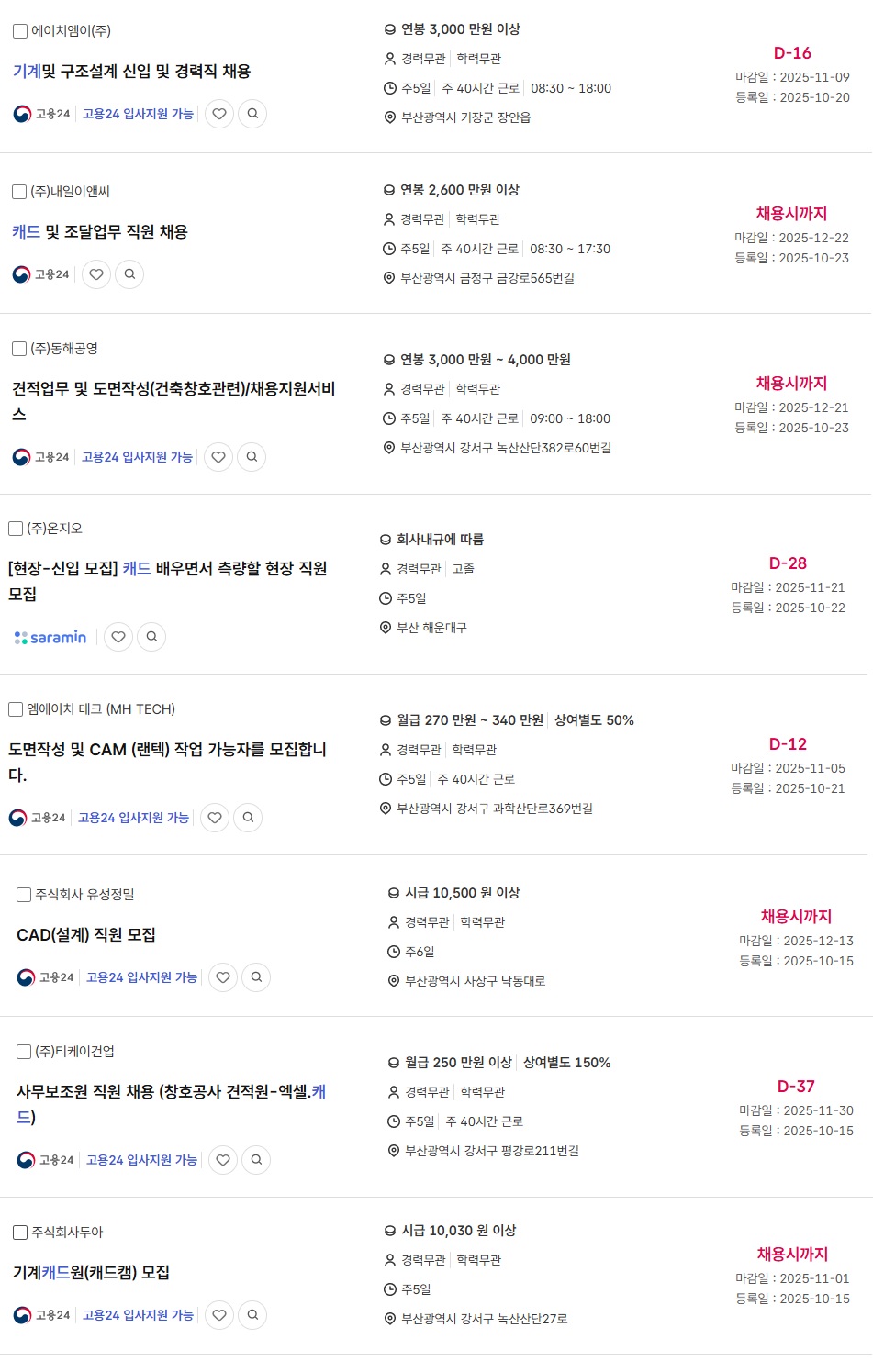Check the 엠에이치 테크 (MH TECH) box
Image resolution: width=873 pixels, height=1372 pixels.
16,709
